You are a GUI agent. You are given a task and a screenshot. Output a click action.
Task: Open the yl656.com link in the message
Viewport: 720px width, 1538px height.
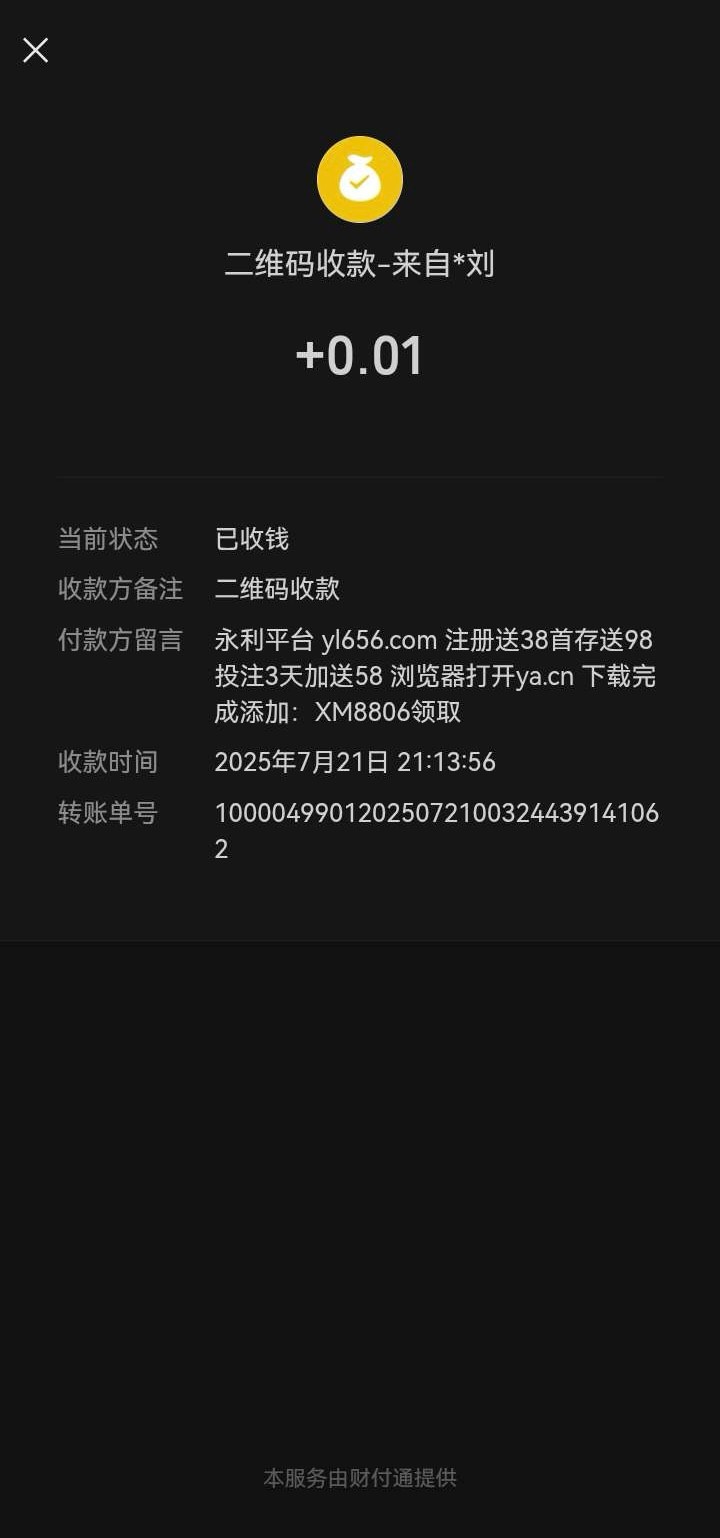378,640
